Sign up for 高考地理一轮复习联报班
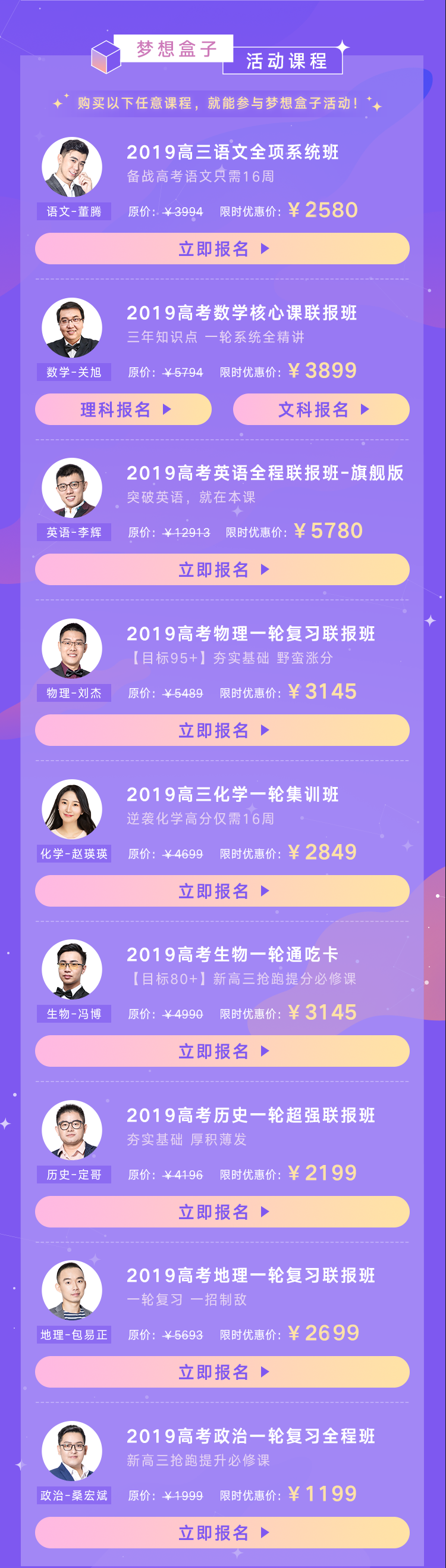 [x=222, y=1372]
